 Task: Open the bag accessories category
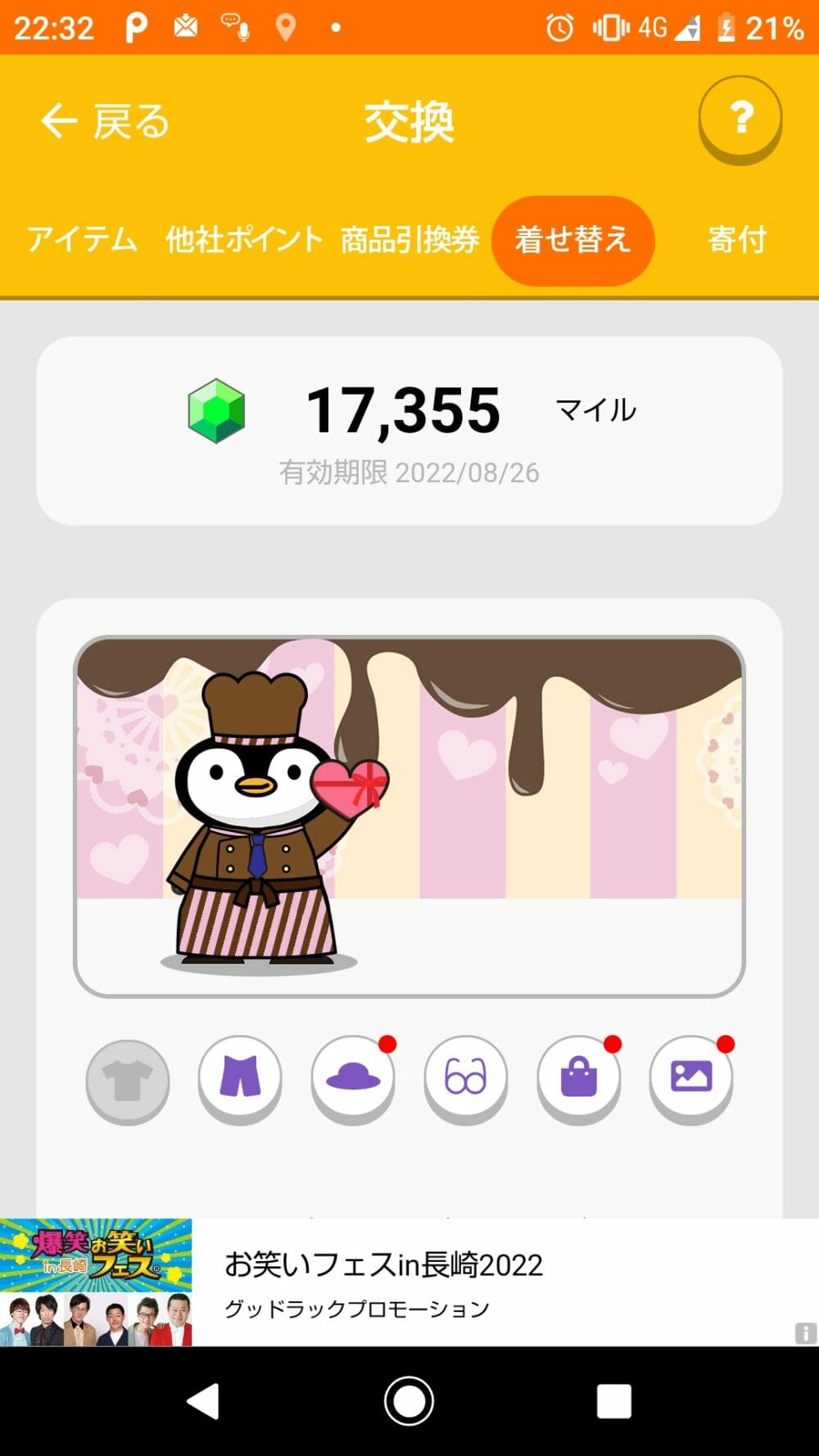578,1078
